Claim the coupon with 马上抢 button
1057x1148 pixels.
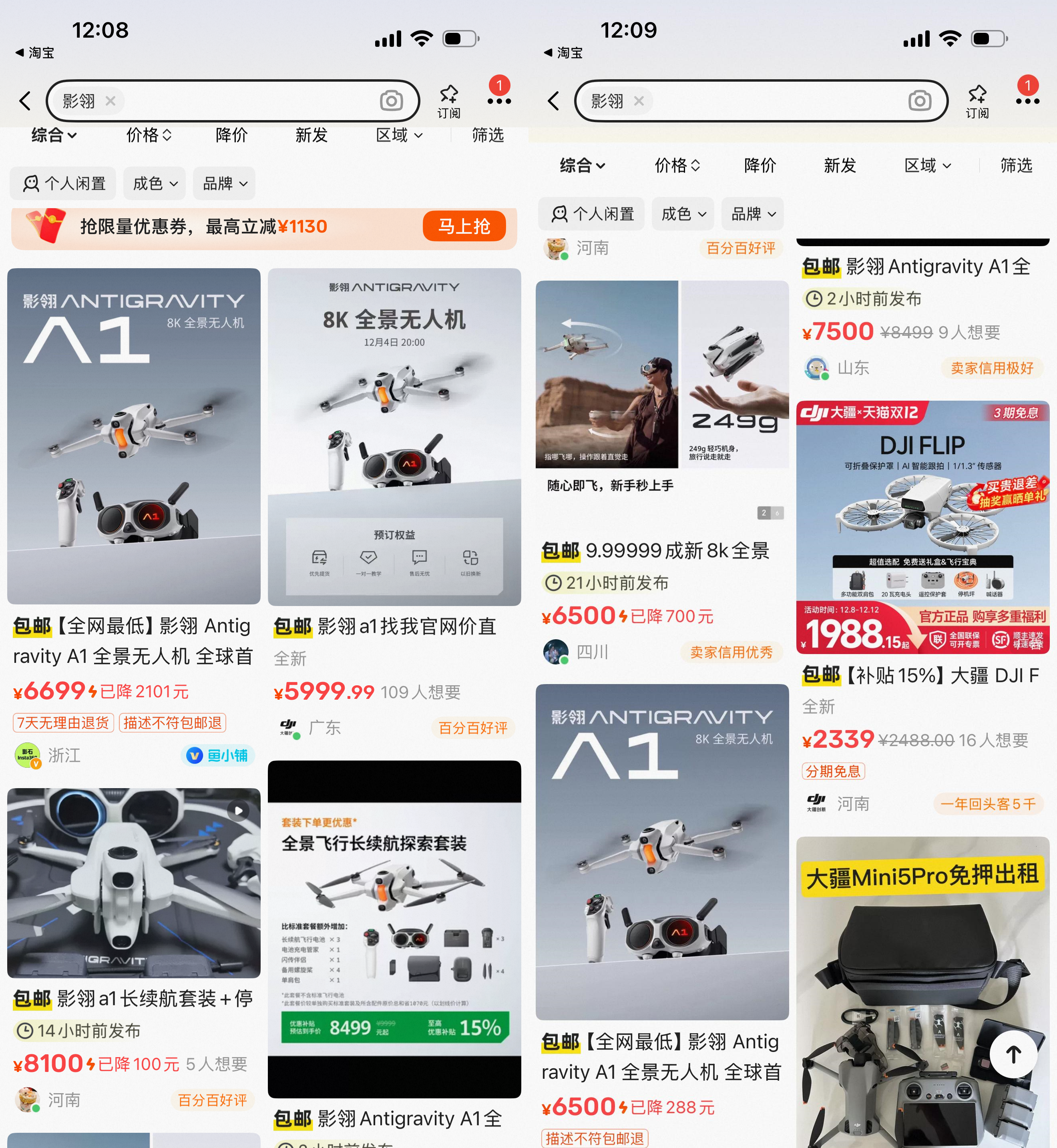464,227
